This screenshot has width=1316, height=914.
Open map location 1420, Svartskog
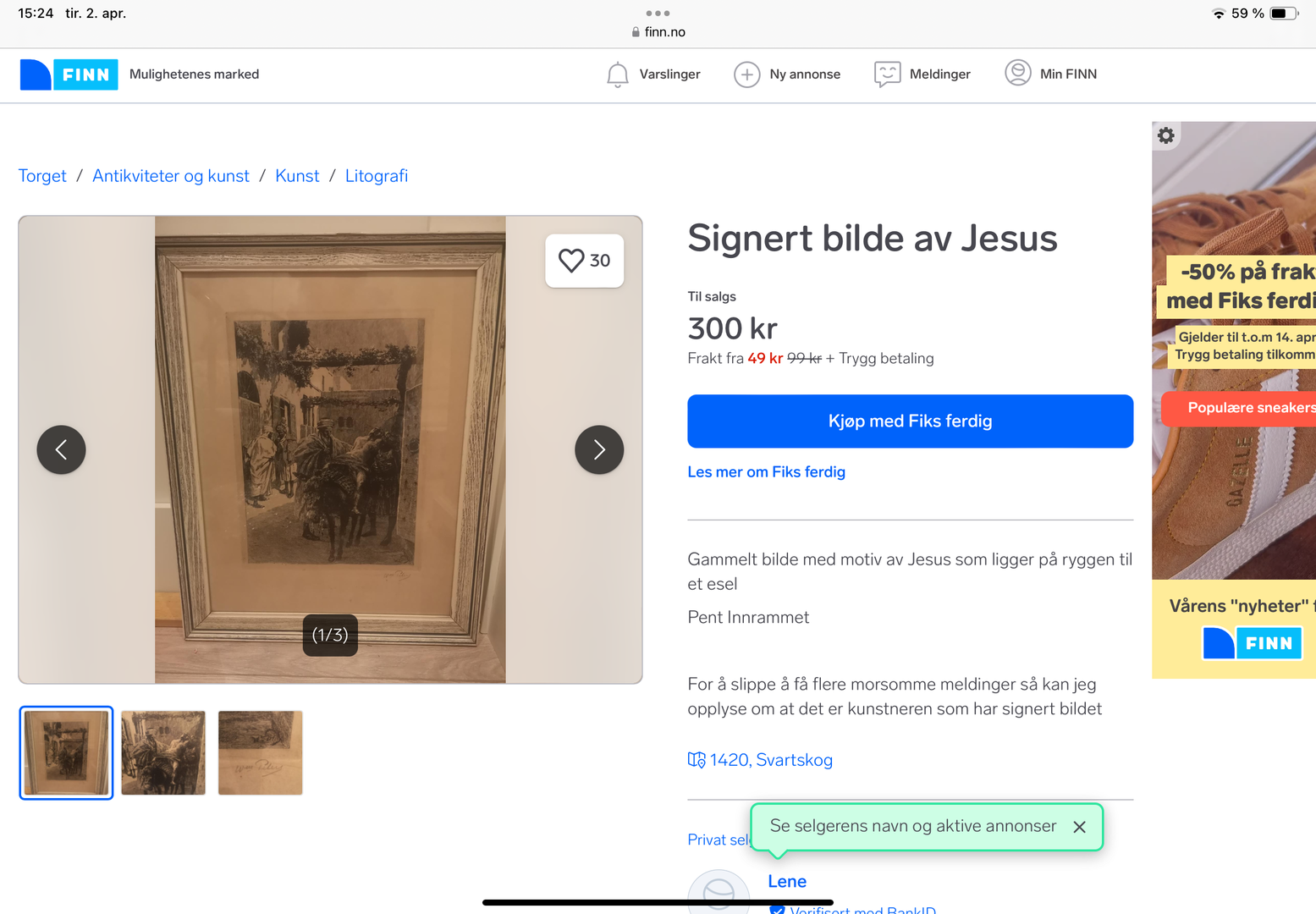tap(761, 760)
